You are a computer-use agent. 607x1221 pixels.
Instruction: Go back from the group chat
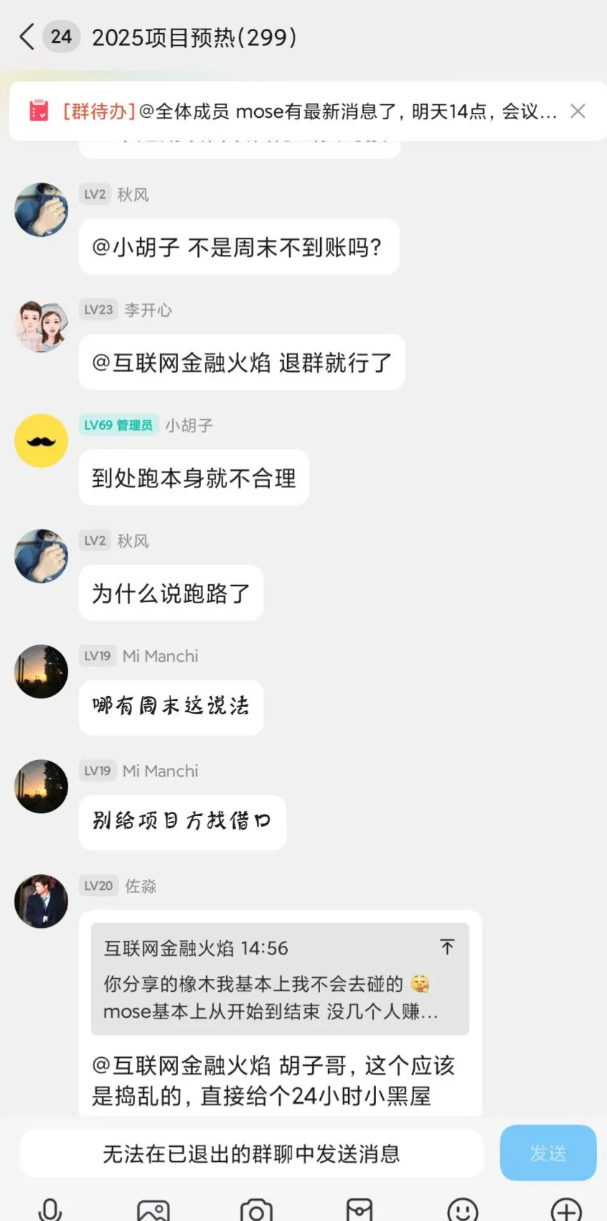[26, 38]
